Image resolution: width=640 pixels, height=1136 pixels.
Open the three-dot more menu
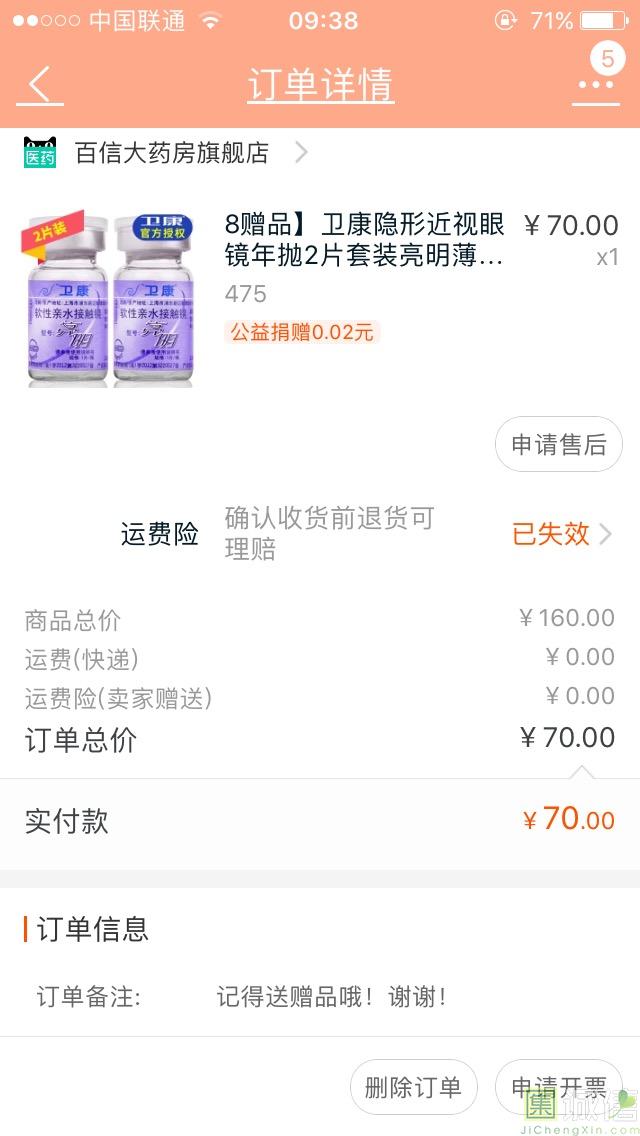click(x=596, y=85)
